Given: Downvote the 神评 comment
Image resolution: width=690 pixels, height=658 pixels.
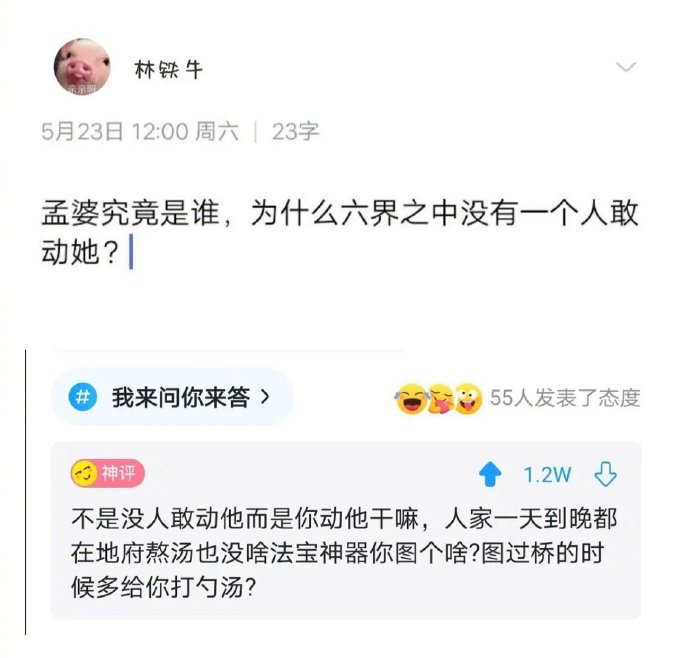Looking at the screenshot, I should [x=606, y=474].
